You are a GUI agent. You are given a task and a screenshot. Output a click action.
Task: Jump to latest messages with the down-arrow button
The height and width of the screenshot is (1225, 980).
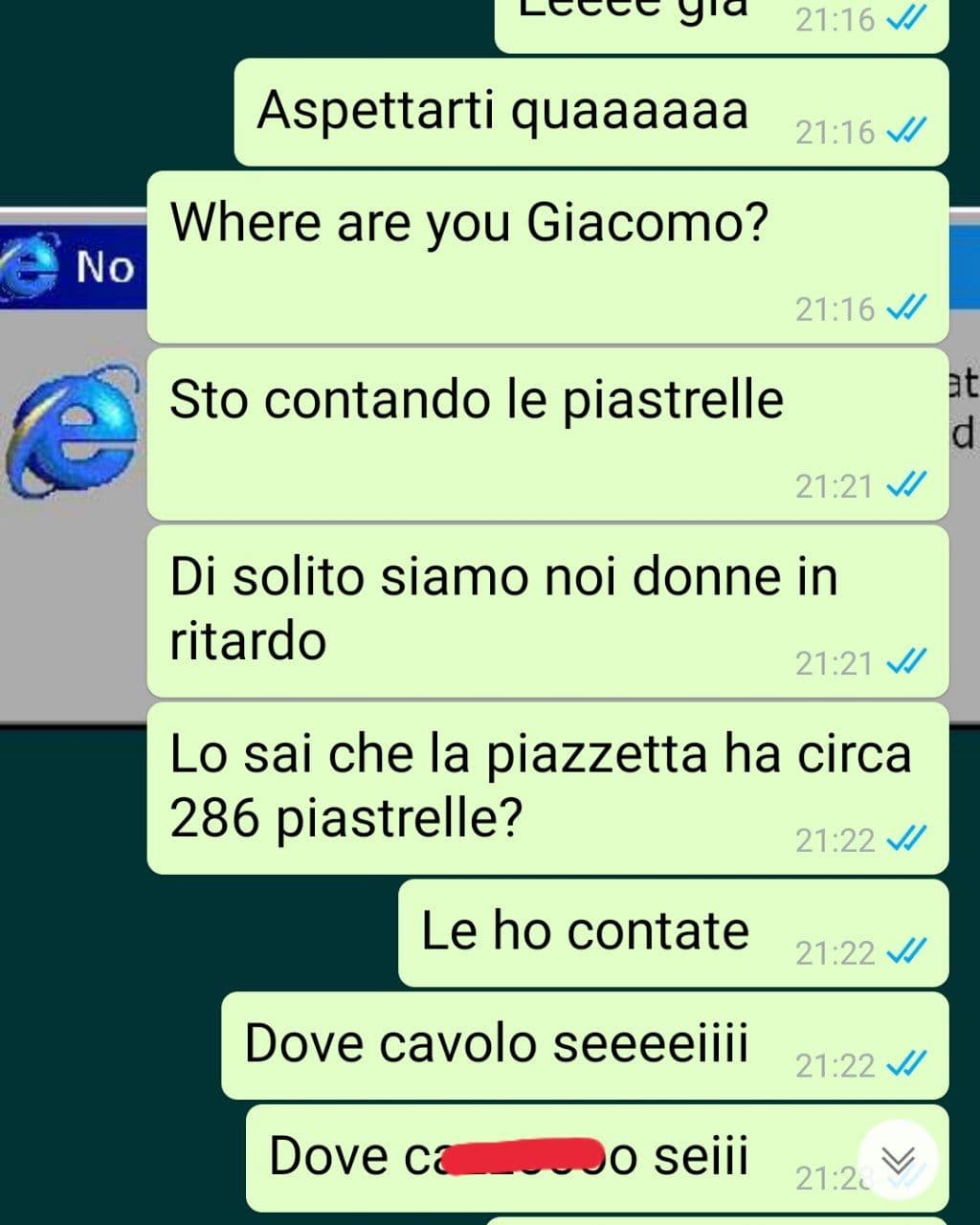pos(898,1159)
